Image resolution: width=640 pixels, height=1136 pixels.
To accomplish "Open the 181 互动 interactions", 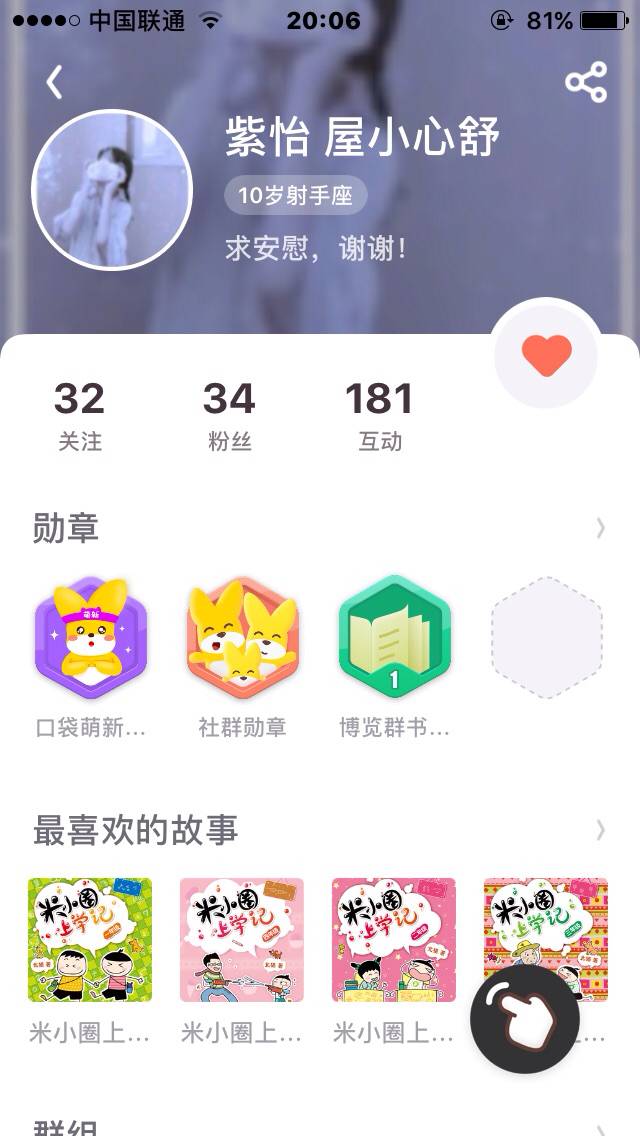I will [x=379, y=415].
